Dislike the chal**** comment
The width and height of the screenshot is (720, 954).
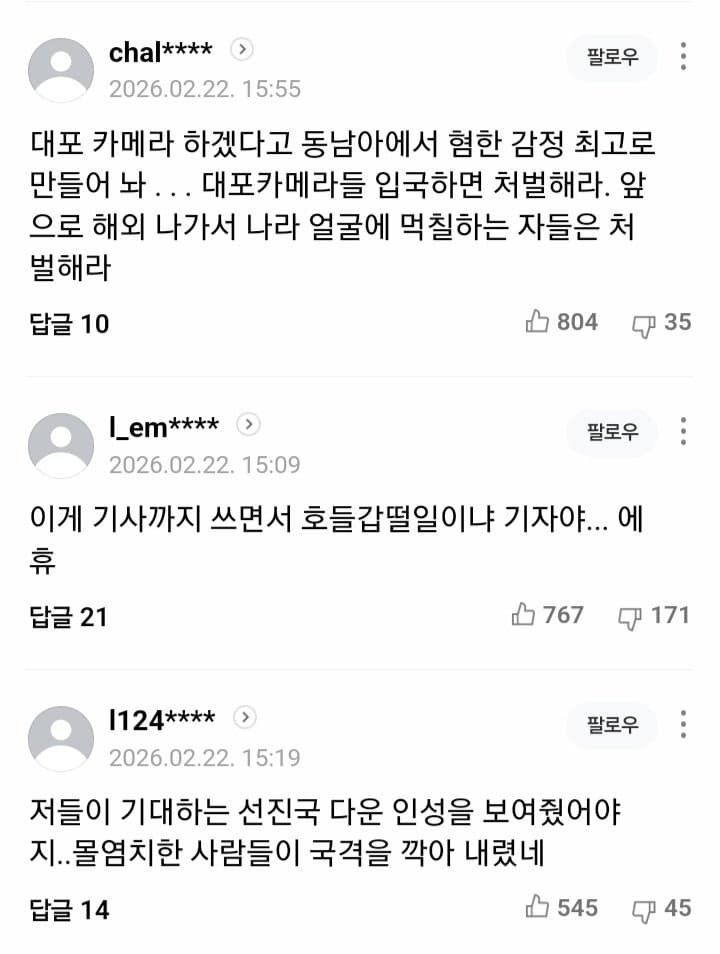[642, 323]
